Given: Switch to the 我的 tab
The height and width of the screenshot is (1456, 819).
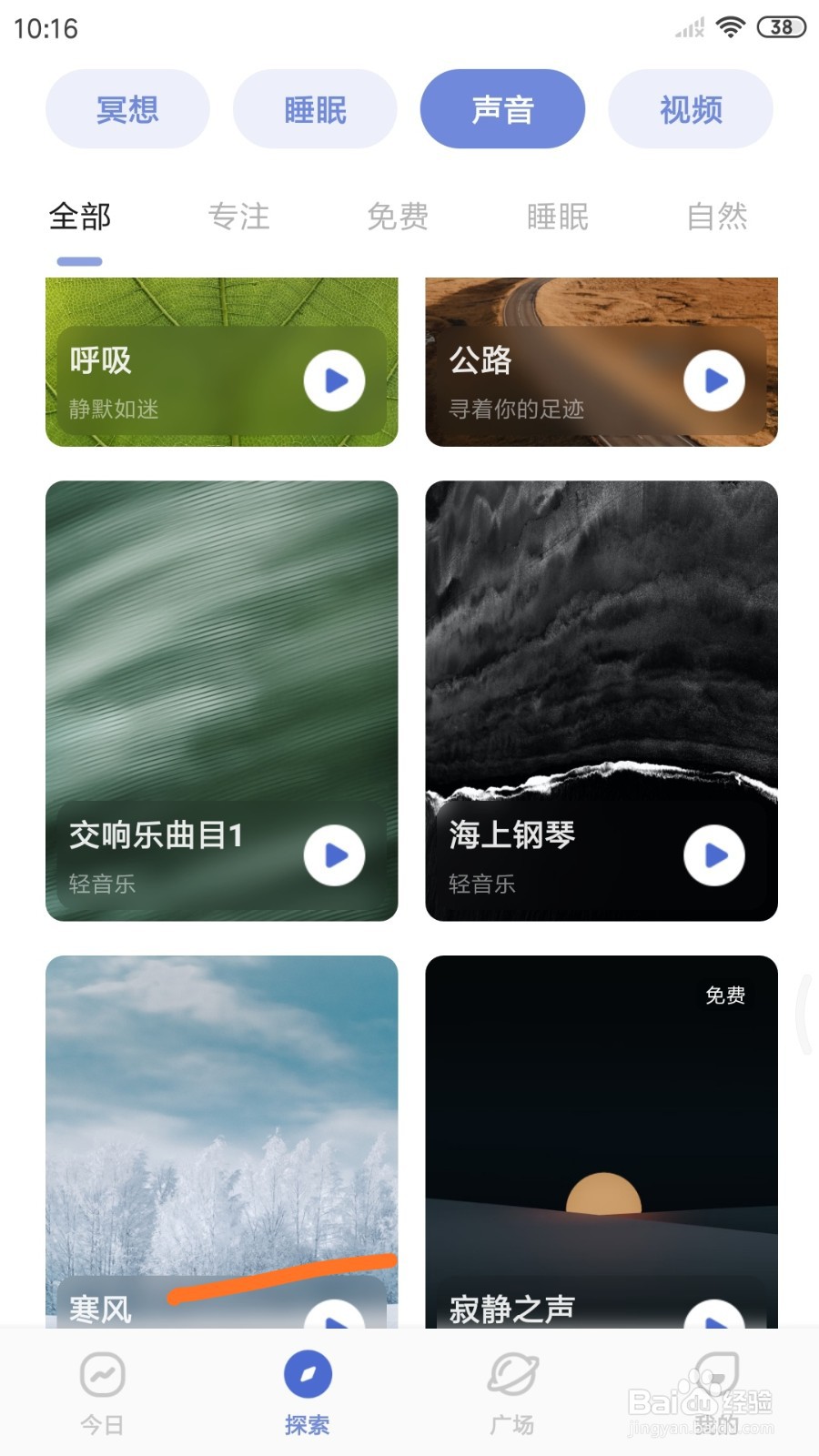Looking at the screenshot, I should [x=717, y=1392].
